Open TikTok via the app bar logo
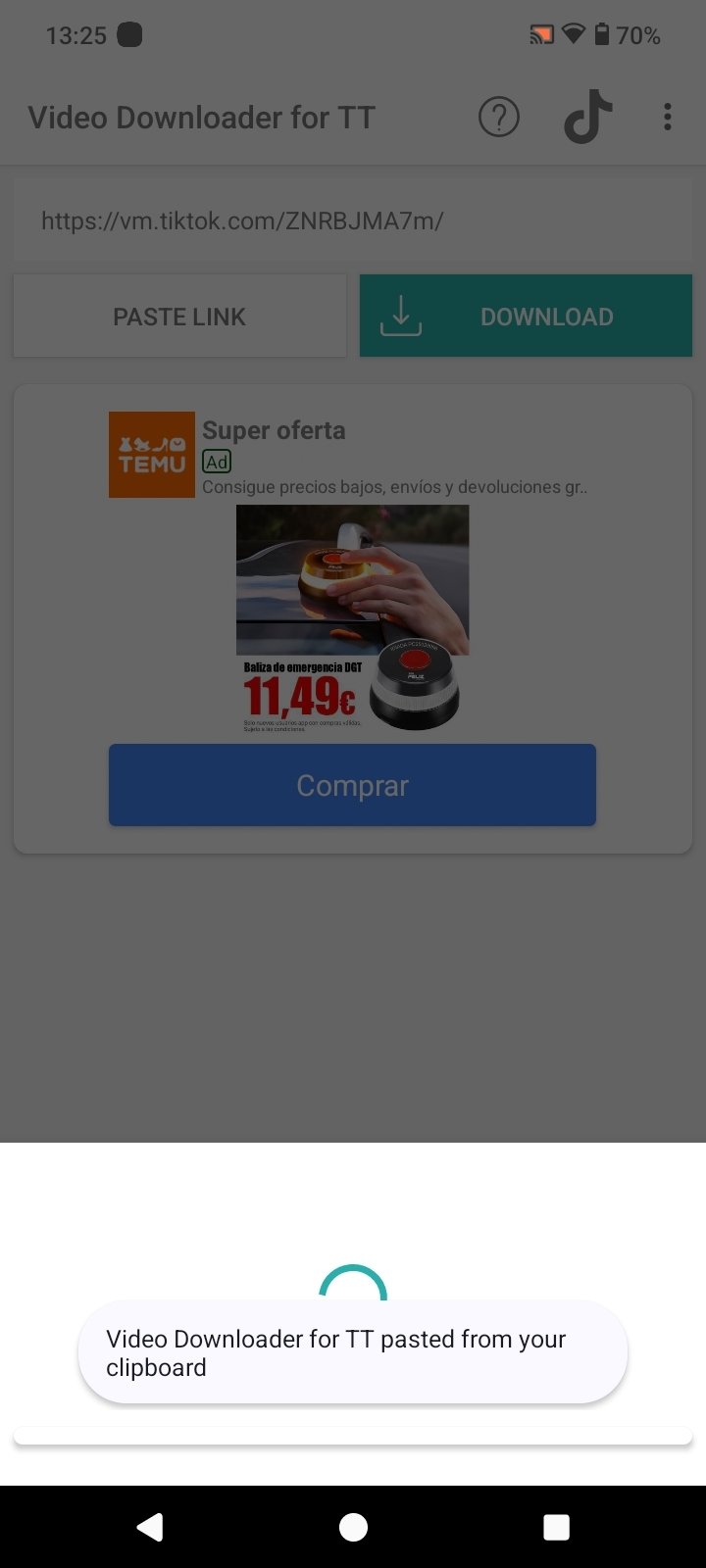This screenshot has width=706, height=1568. pyautogui.click(x=587, y=118)
